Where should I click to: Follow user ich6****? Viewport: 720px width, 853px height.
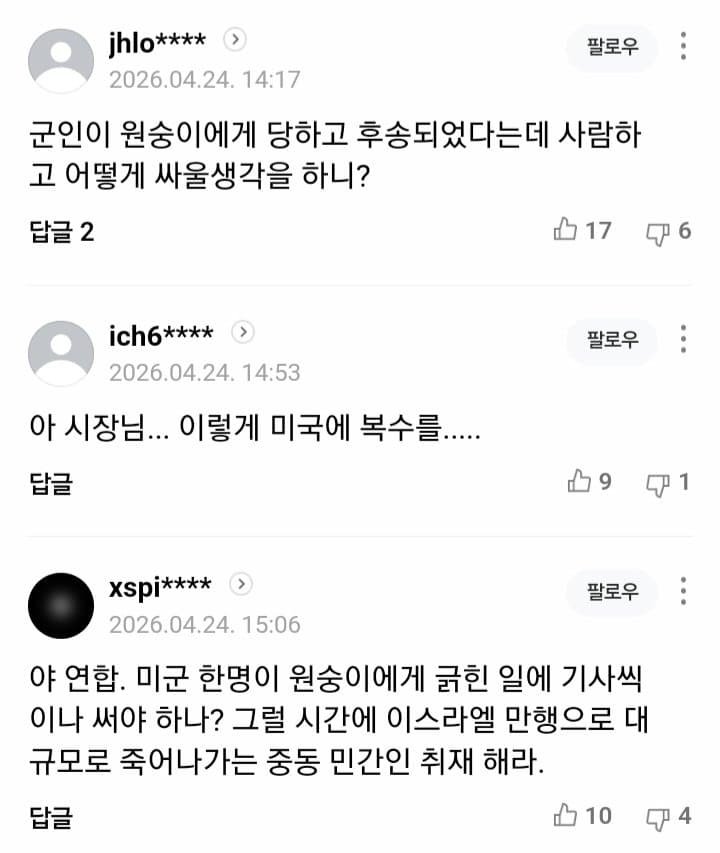tap(612, 340)
